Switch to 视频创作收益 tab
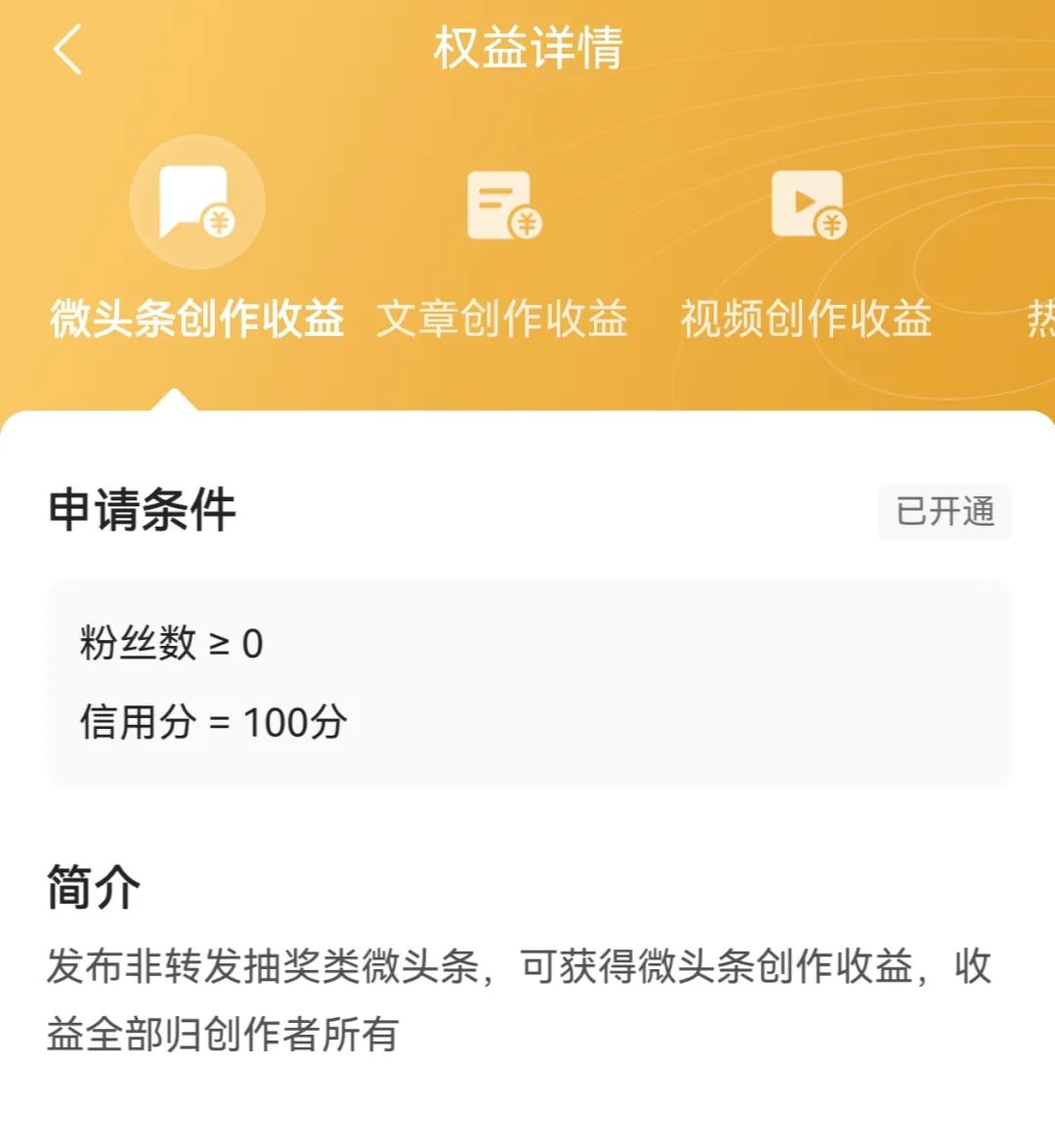Image resolution: width=1055 pixels, height=1148 pixels. click(807, 249)
